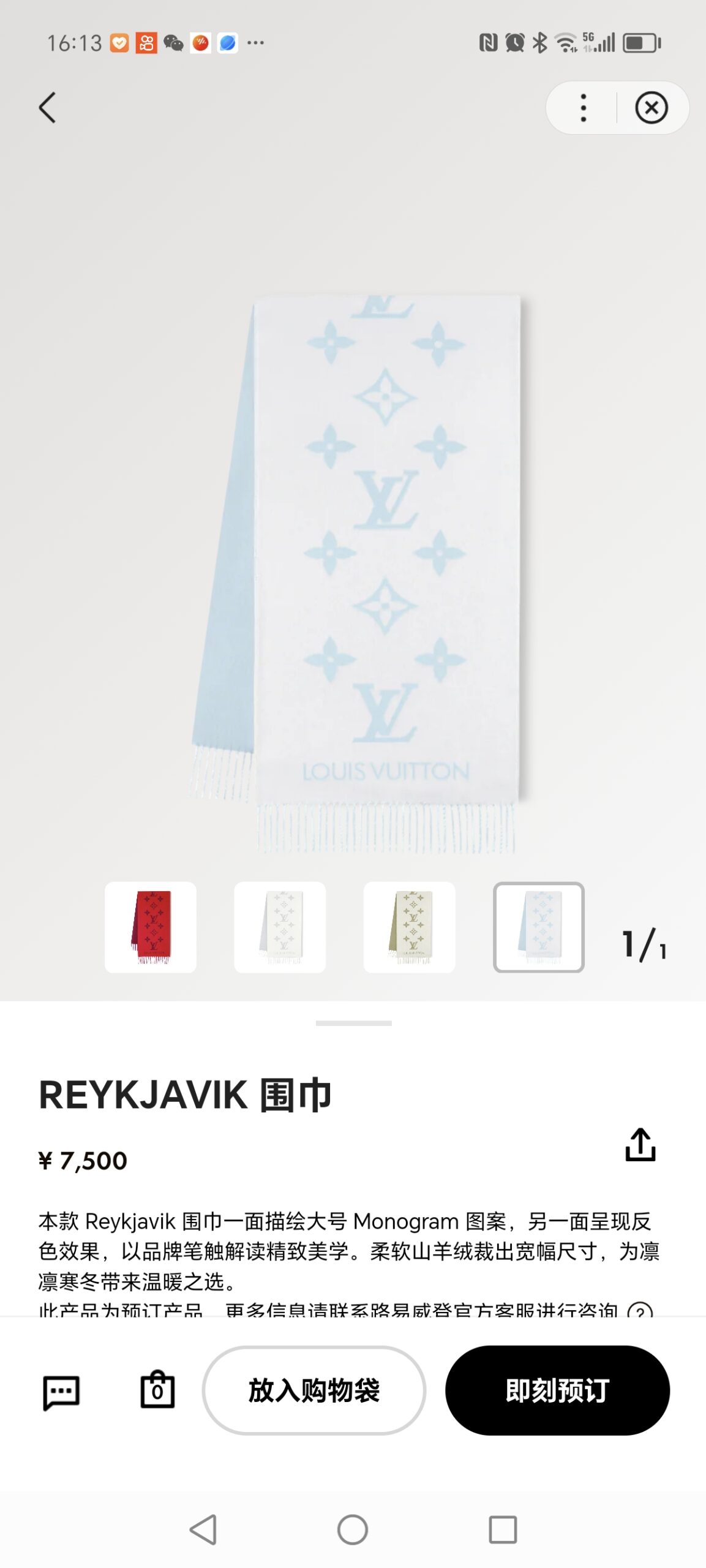Select the light blue scarf thumbnail
Screen dimensions: 706x1568
pyautogui.click(x=538, y=927)
